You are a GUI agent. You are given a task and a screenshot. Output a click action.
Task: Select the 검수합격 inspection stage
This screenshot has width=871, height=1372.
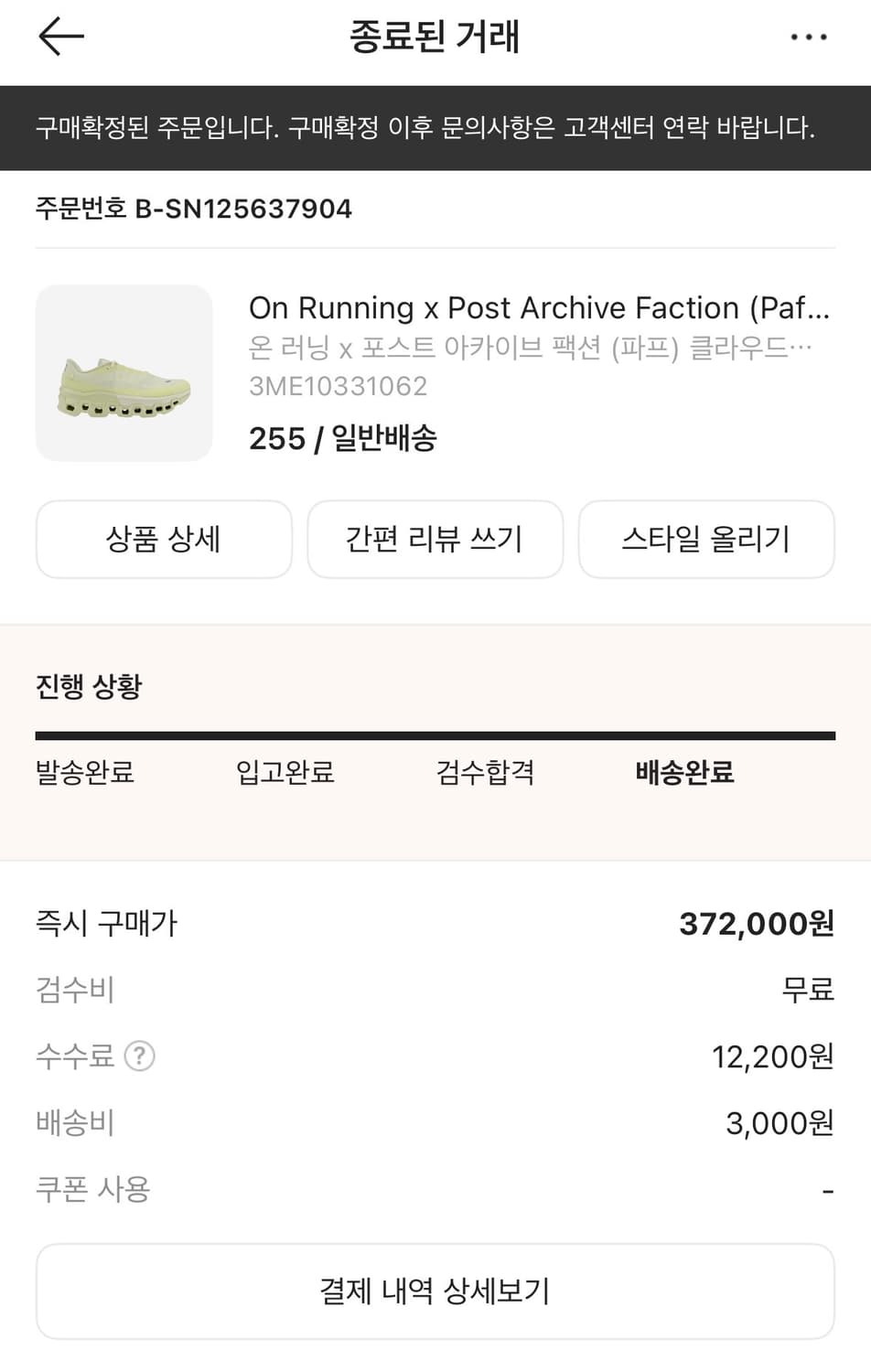(484, 773)
